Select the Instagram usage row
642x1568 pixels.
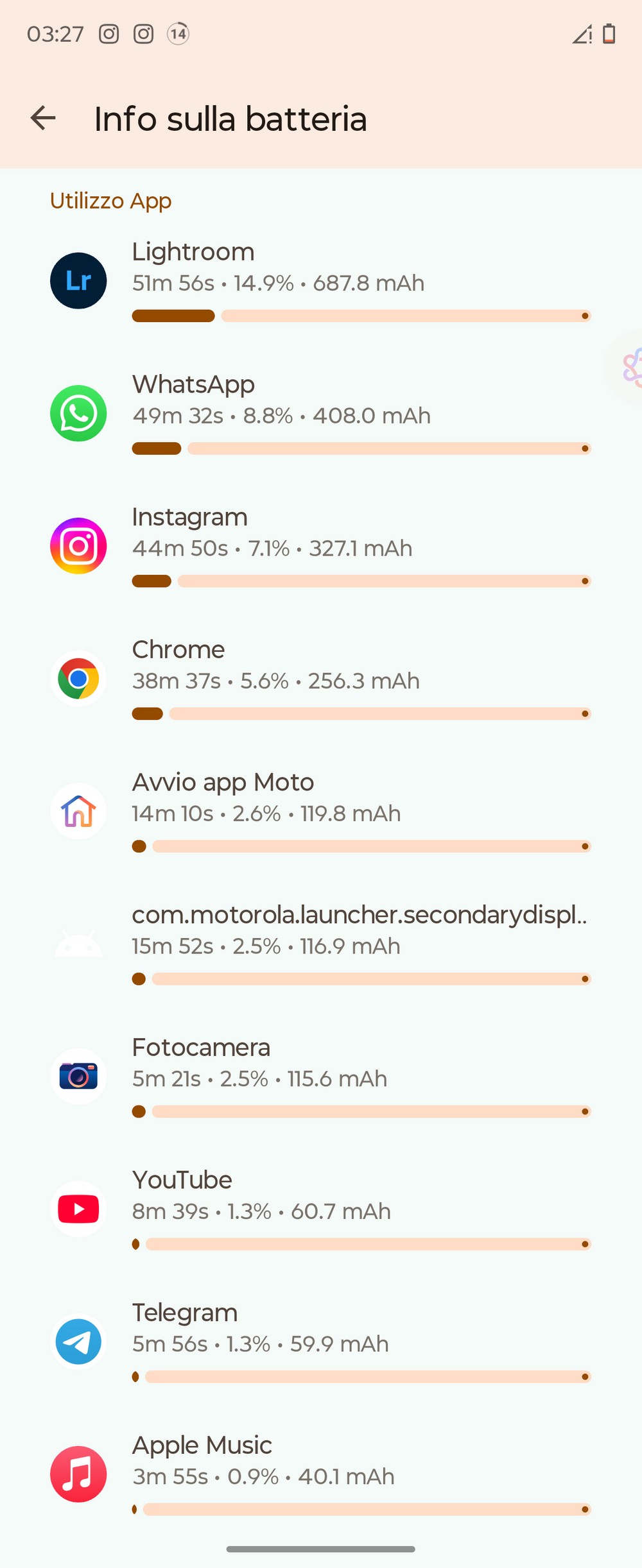[x=321, y=547]
